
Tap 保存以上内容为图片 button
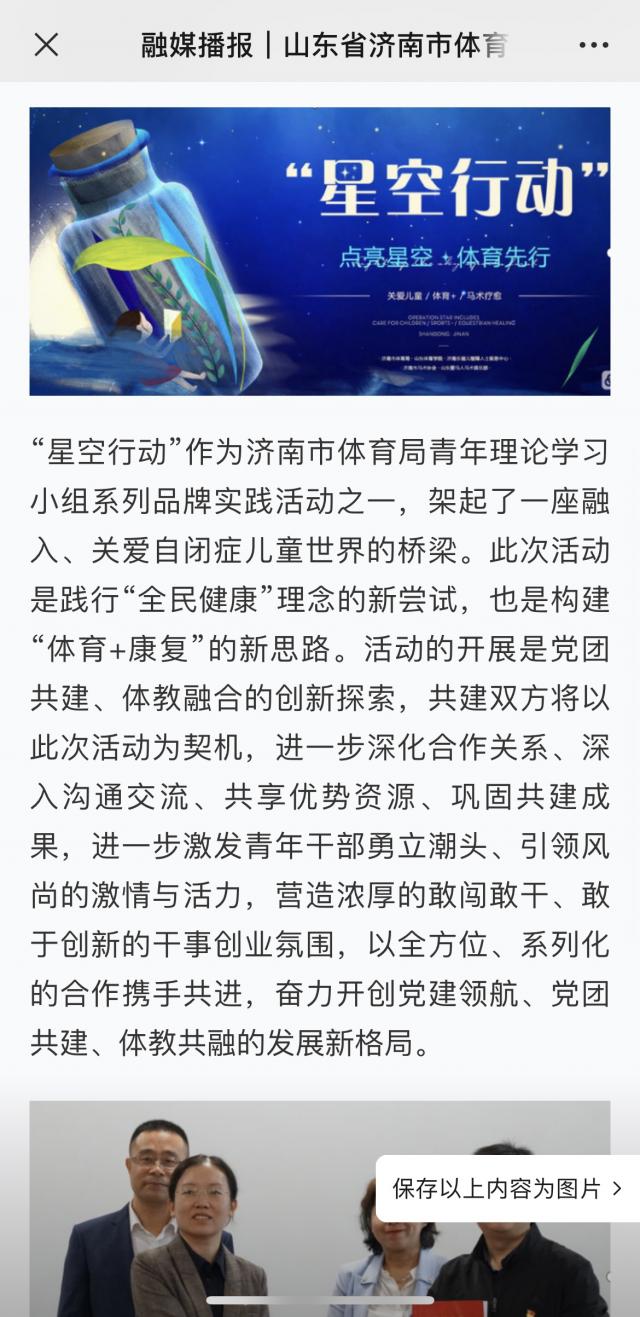[507, 1188]
